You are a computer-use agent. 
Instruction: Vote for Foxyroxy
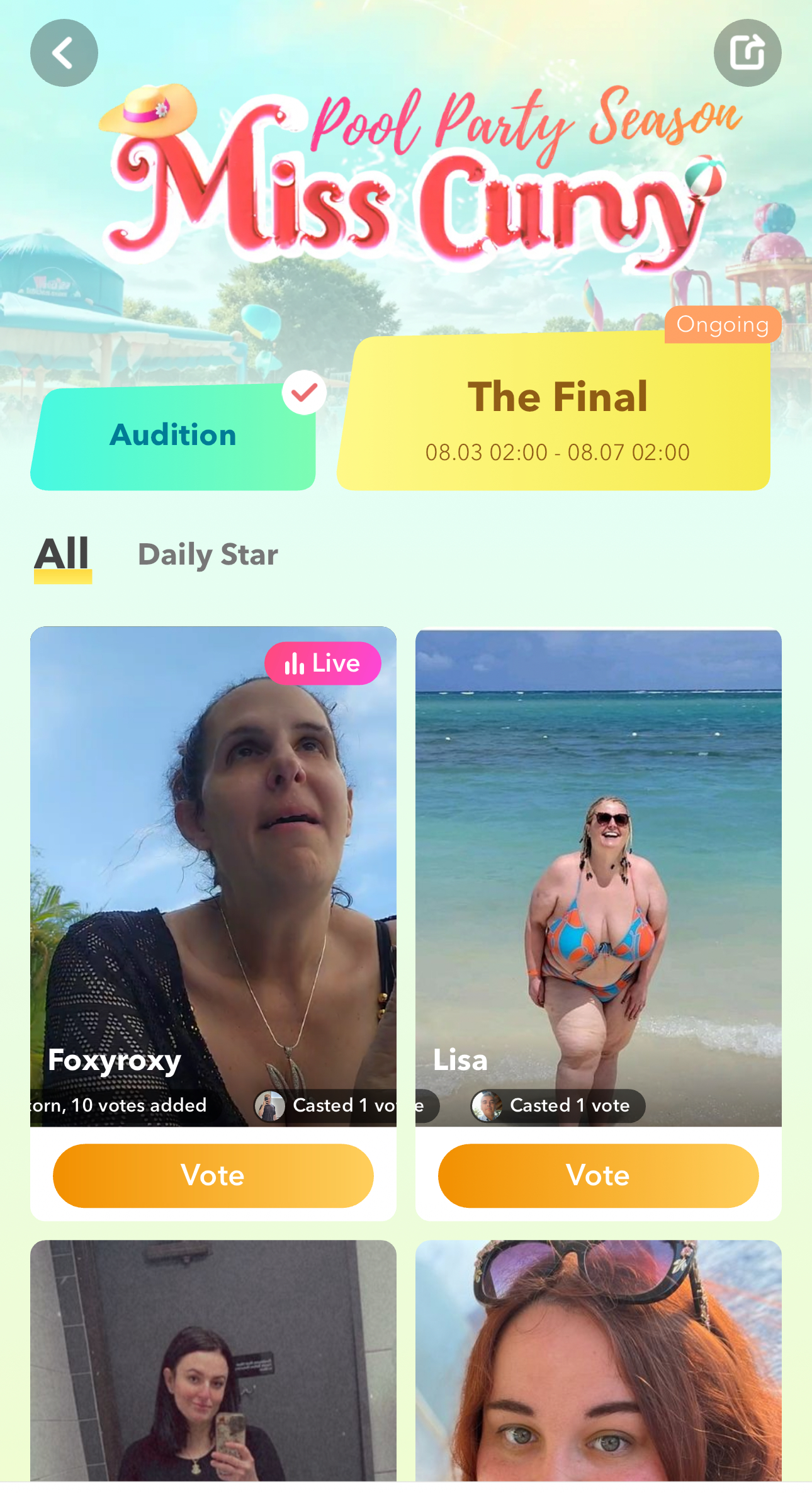[x=213, y=1176]
